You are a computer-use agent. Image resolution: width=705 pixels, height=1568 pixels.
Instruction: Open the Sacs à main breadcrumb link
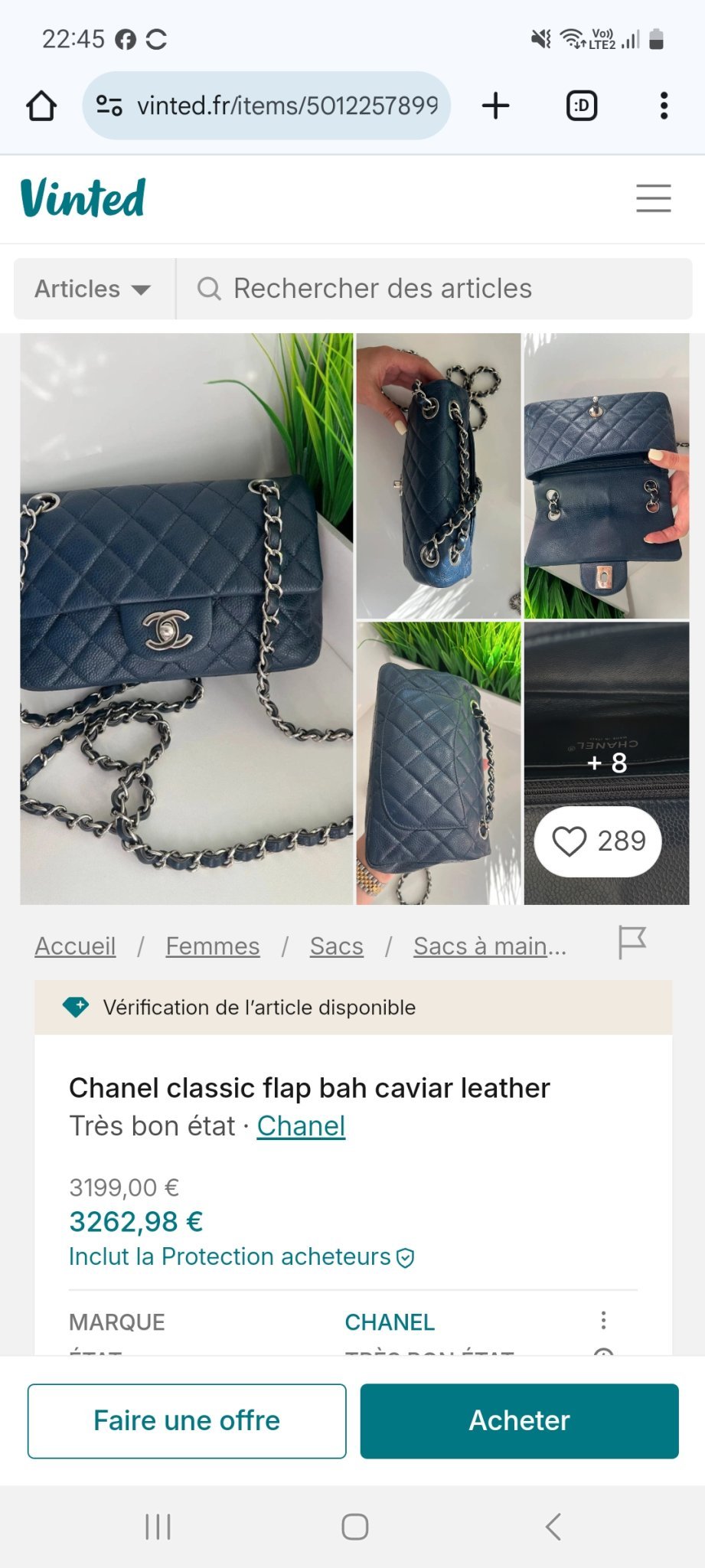(489, 946)
